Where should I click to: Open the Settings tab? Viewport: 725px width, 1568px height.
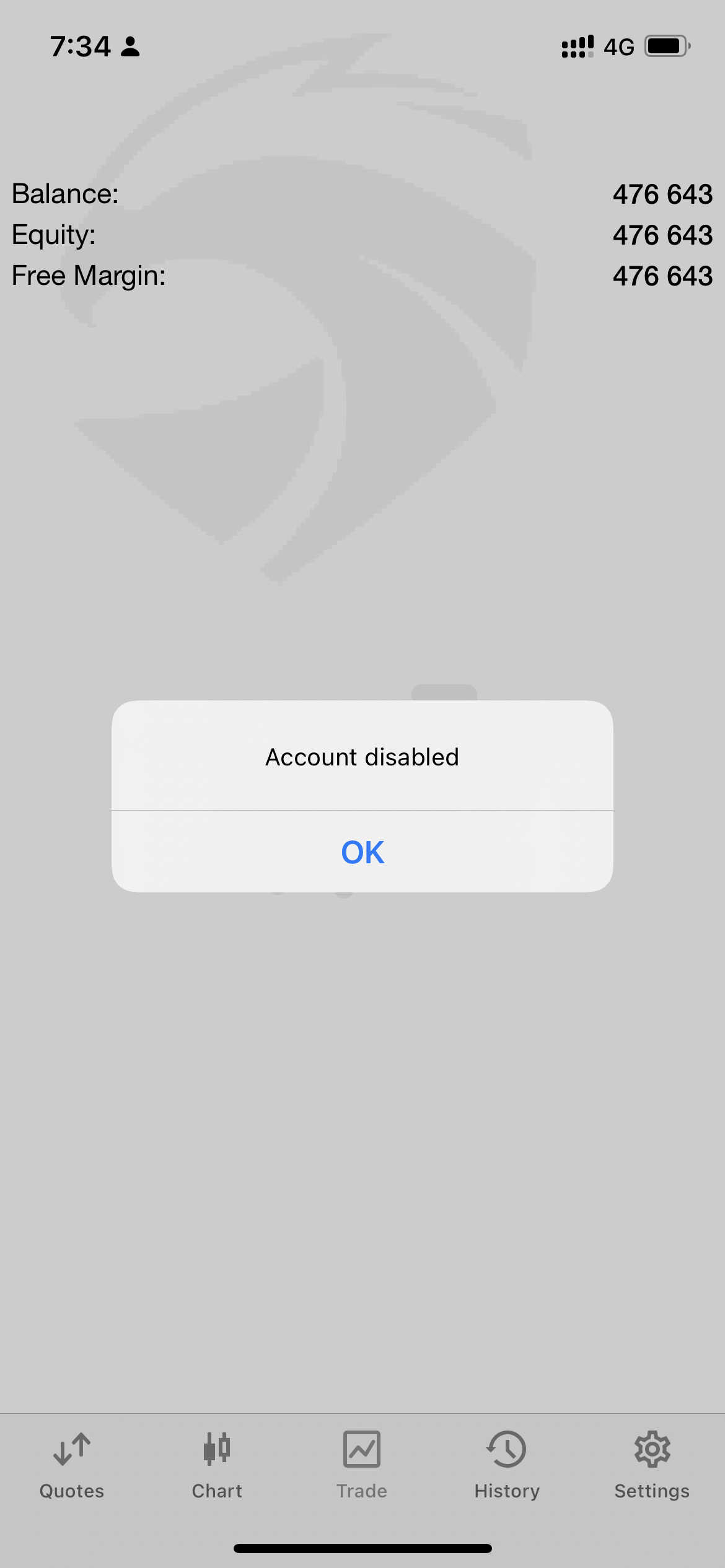coord(652,1466)
